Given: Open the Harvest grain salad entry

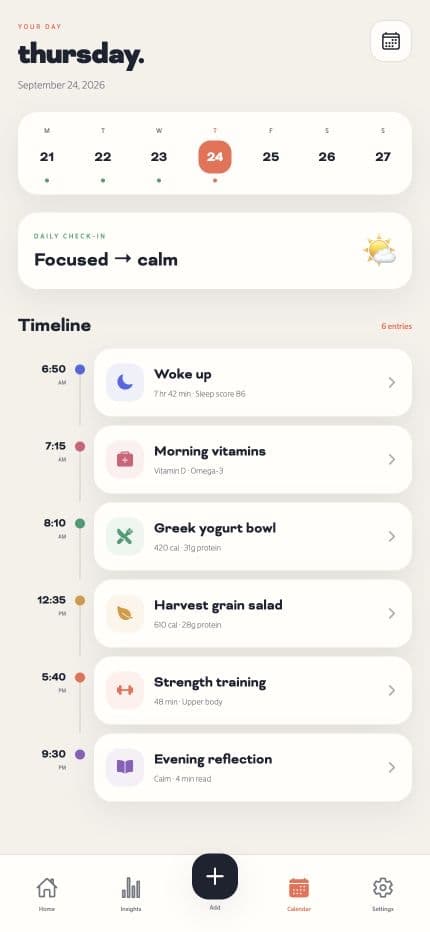Looking at the screenshot, I should [x=253, y=613].
